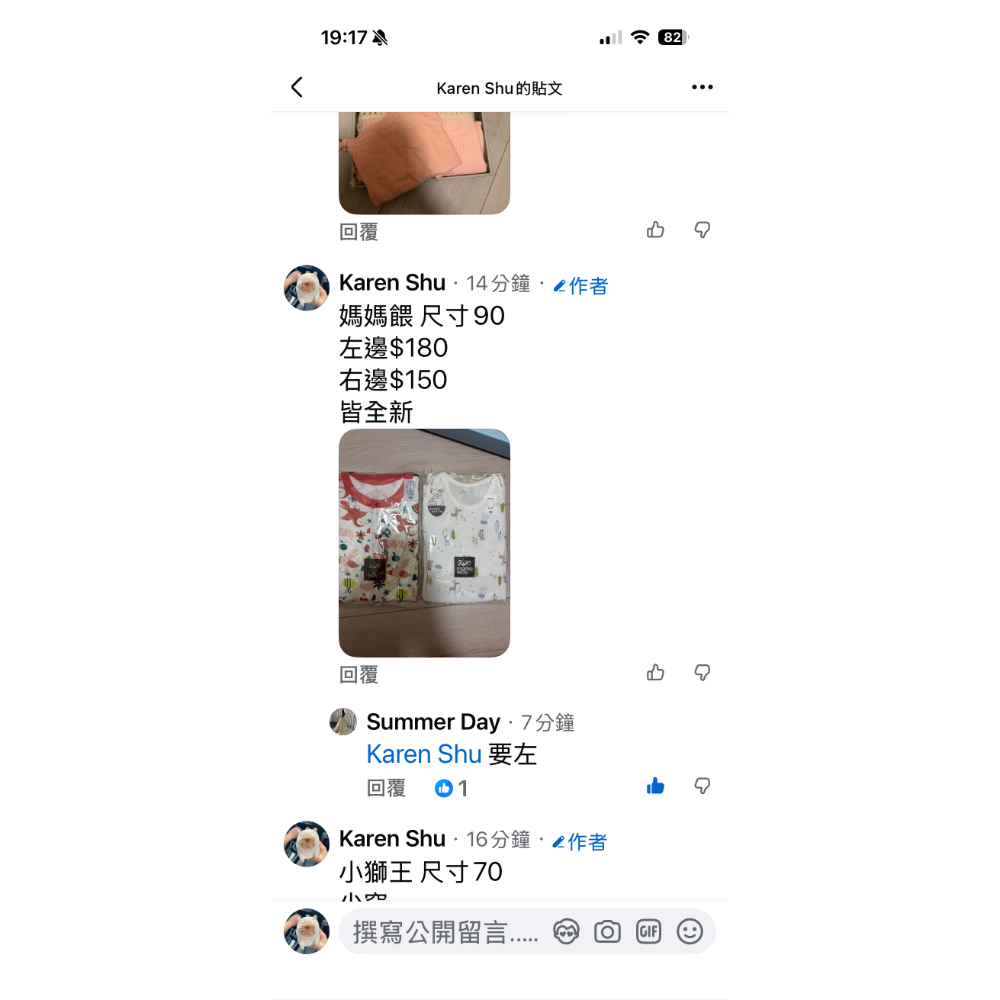Image resolution: width=1000 pixels, height=1000 pixels.
Task: Attach a photo with the camera icon
Action: (607, 932)
